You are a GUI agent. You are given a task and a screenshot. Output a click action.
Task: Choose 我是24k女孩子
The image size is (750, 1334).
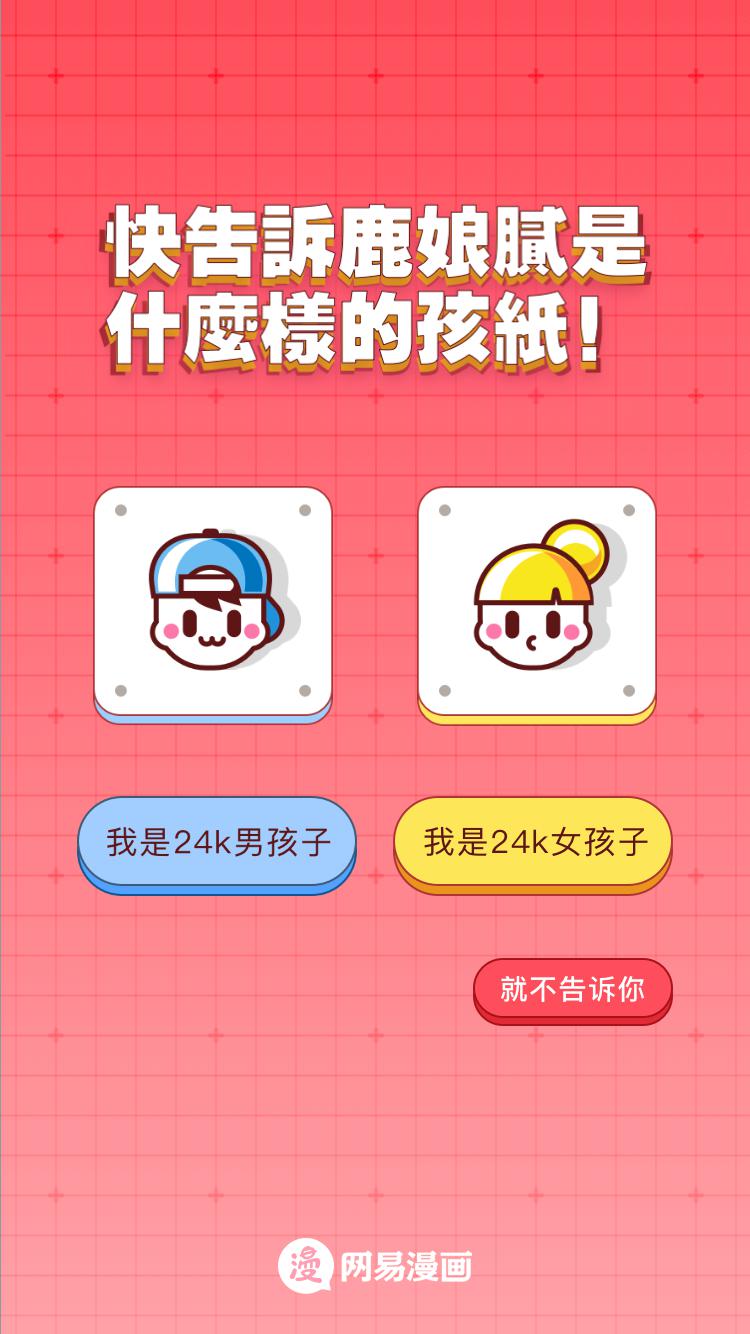coord(533,842)
